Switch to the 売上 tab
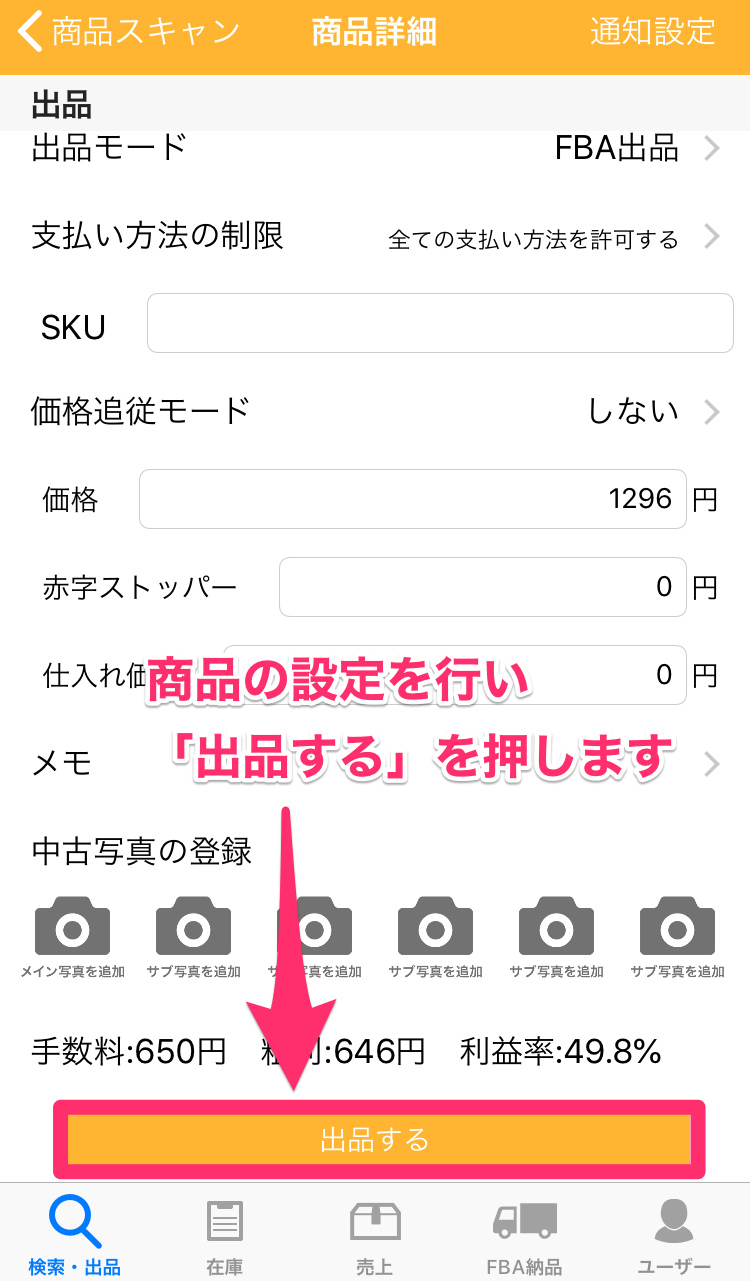Viewport: 750px width, 1281px height. coord(375,1238)
